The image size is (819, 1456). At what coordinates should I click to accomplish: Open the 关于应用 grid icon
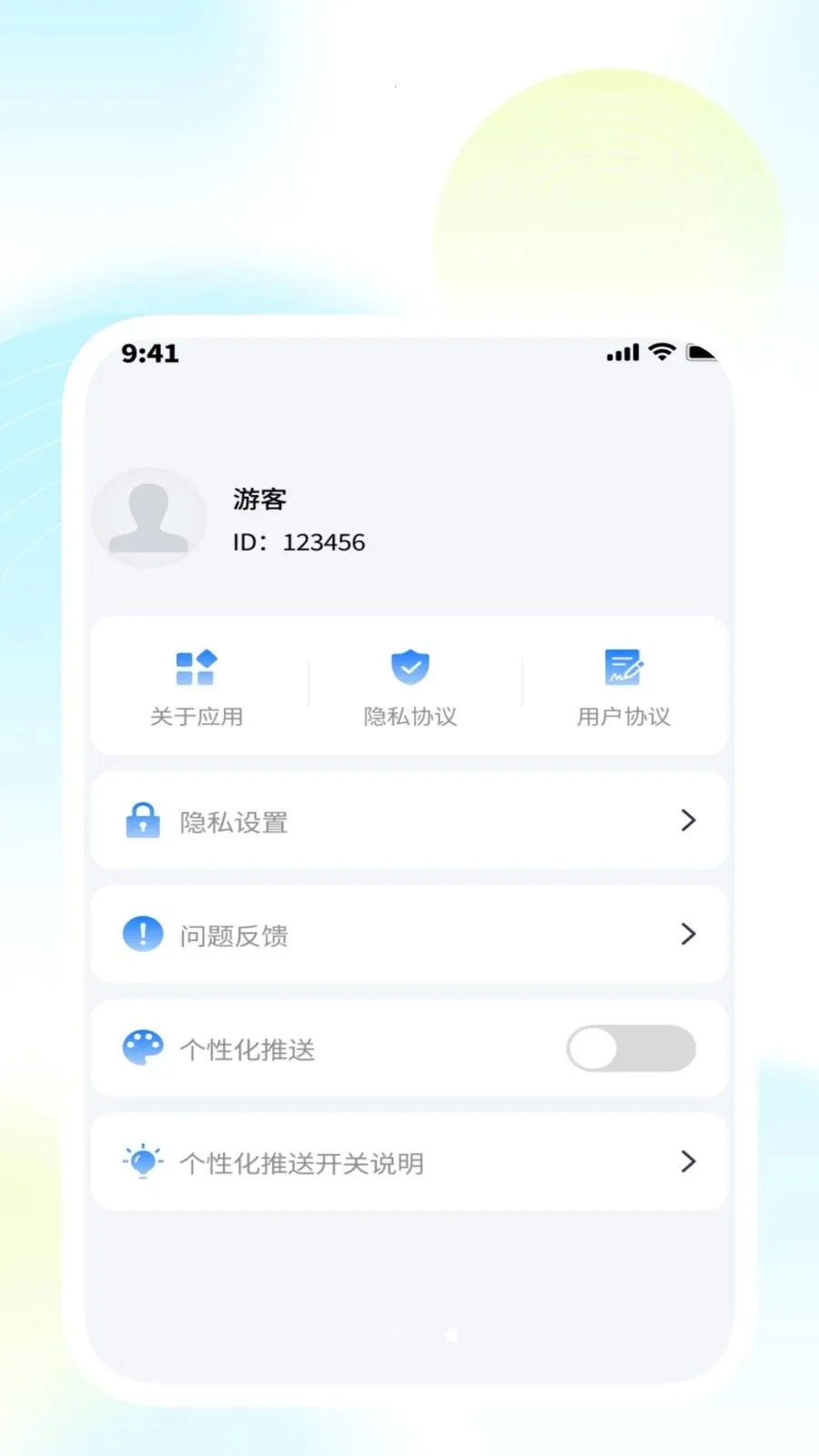196,667
